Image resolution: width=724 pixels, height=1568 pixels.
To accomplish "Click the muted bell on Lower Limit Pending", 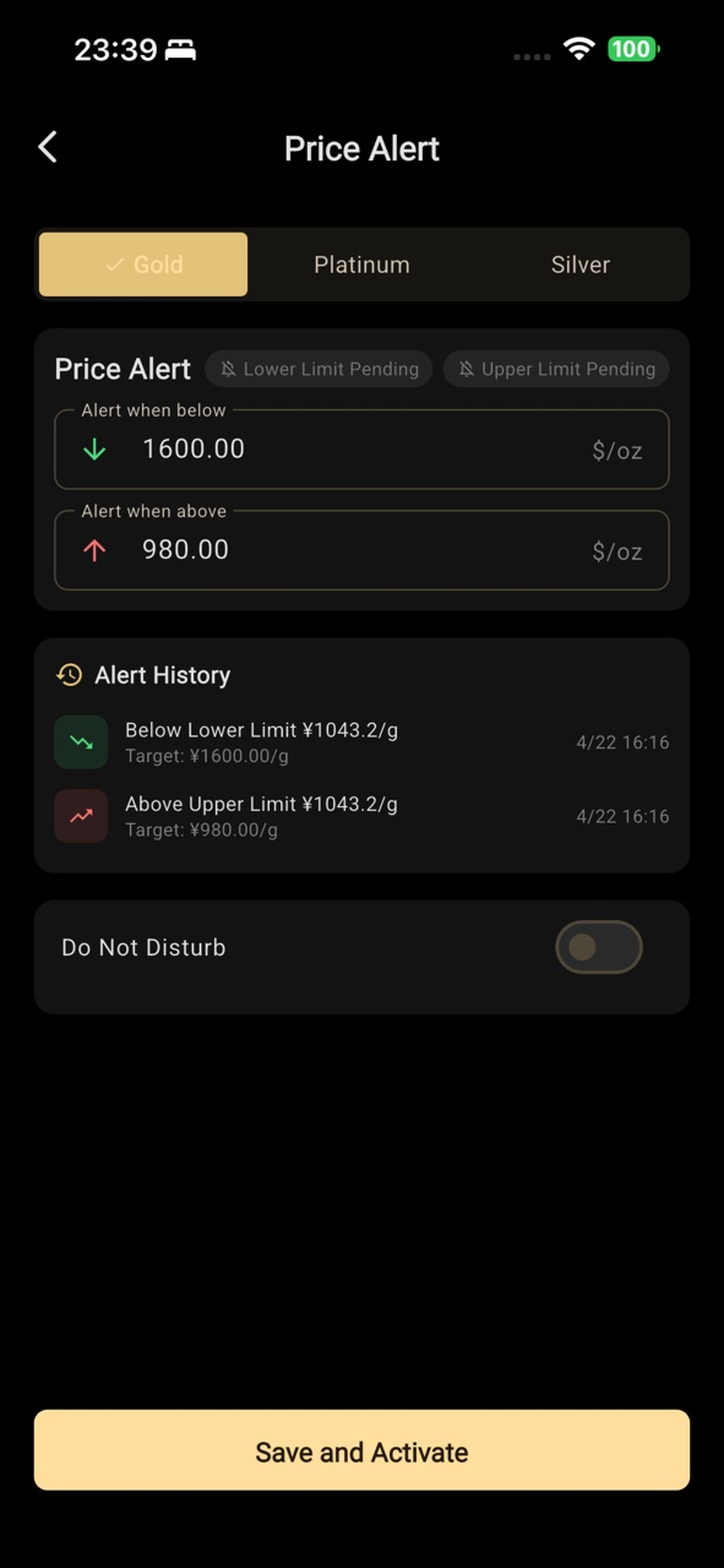I will [228, 369].
